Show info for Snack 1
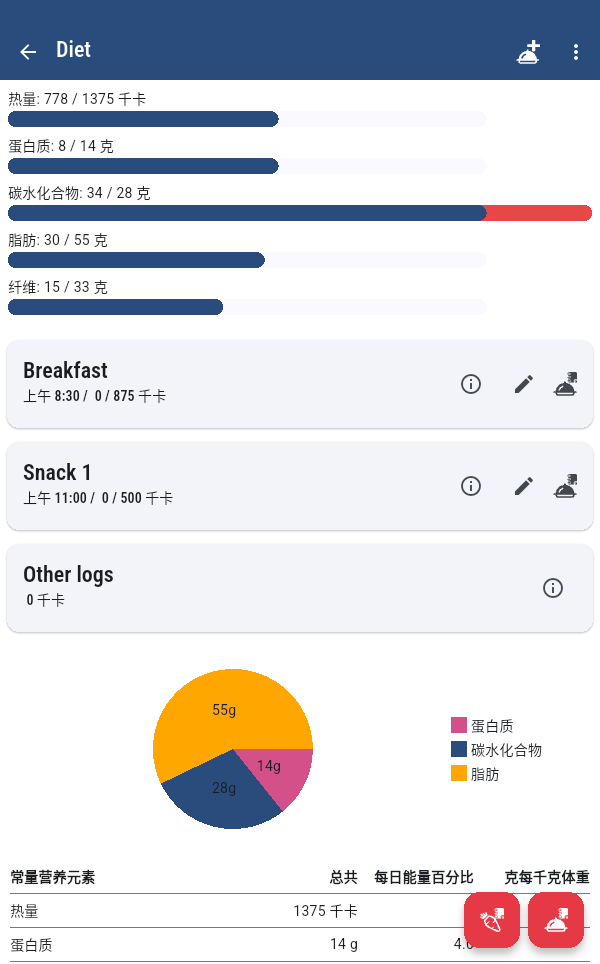600x964 pixels. (471, 486)
